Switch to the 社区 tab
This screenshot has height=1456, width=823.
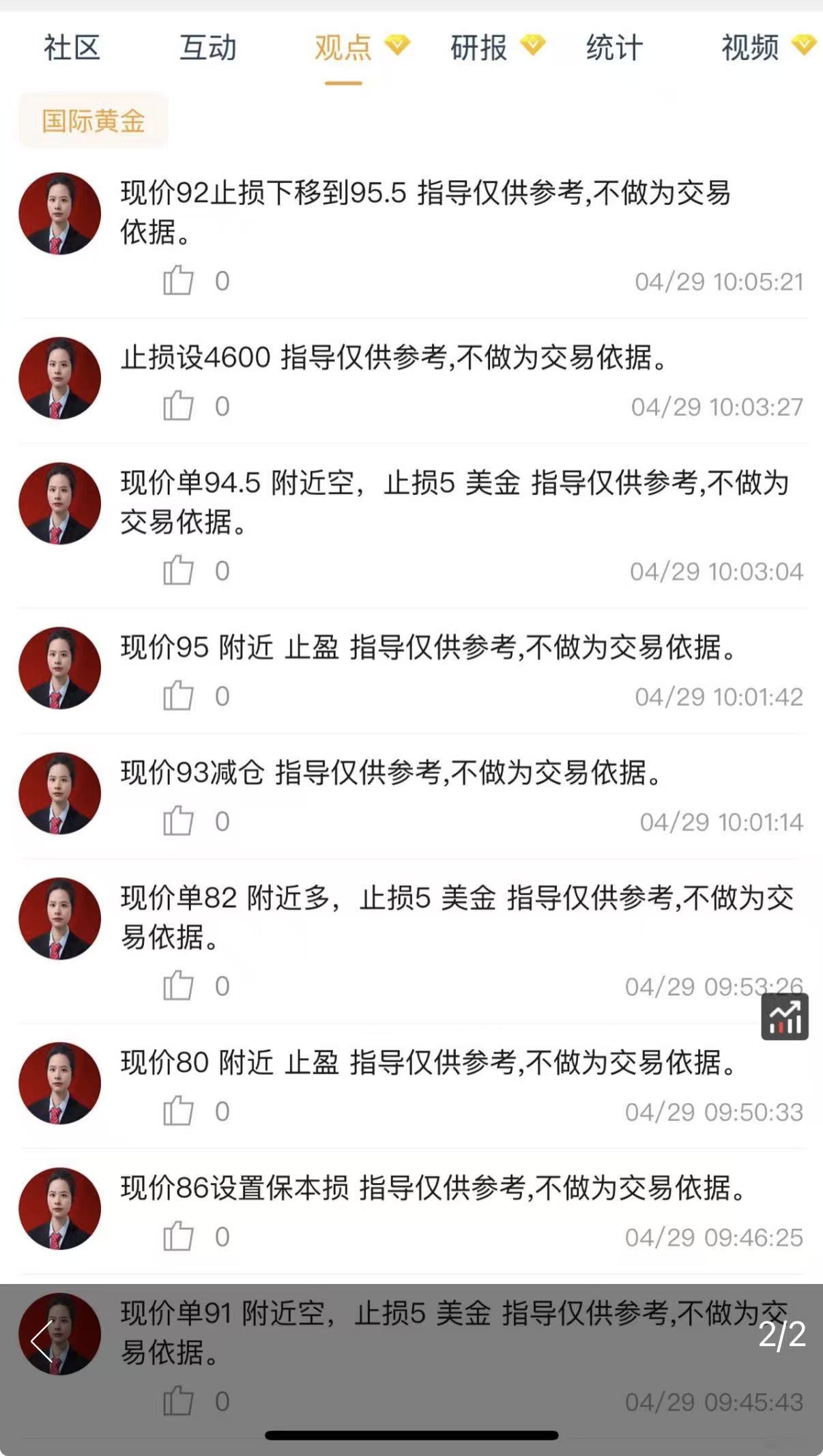coord(72,48)
